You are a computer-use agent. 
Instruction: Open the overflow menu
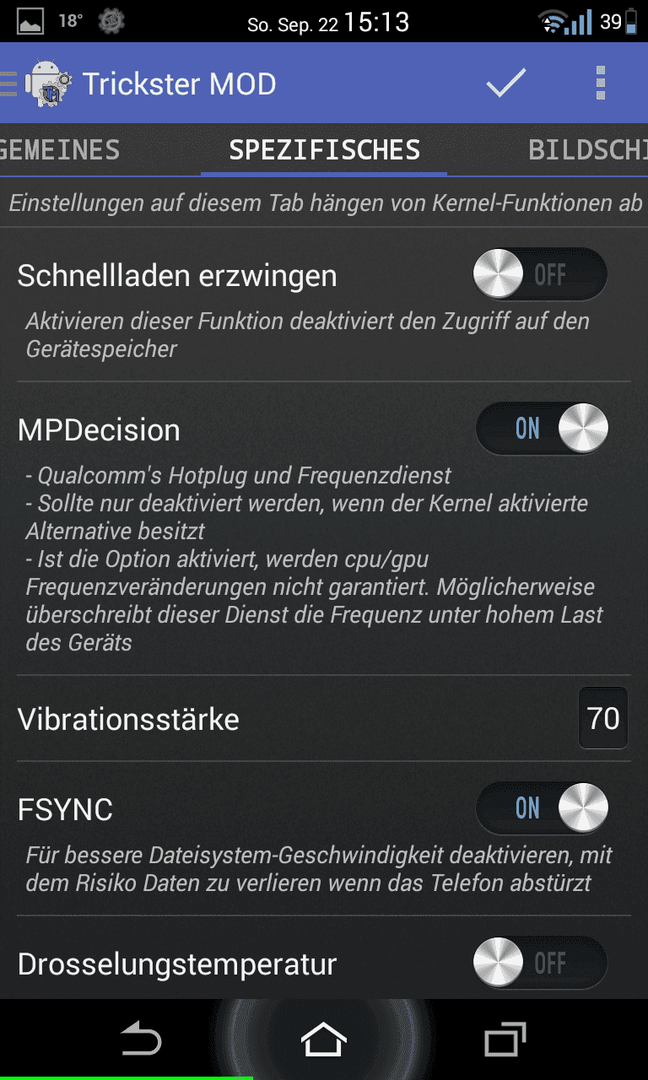[x=600, y=83]
